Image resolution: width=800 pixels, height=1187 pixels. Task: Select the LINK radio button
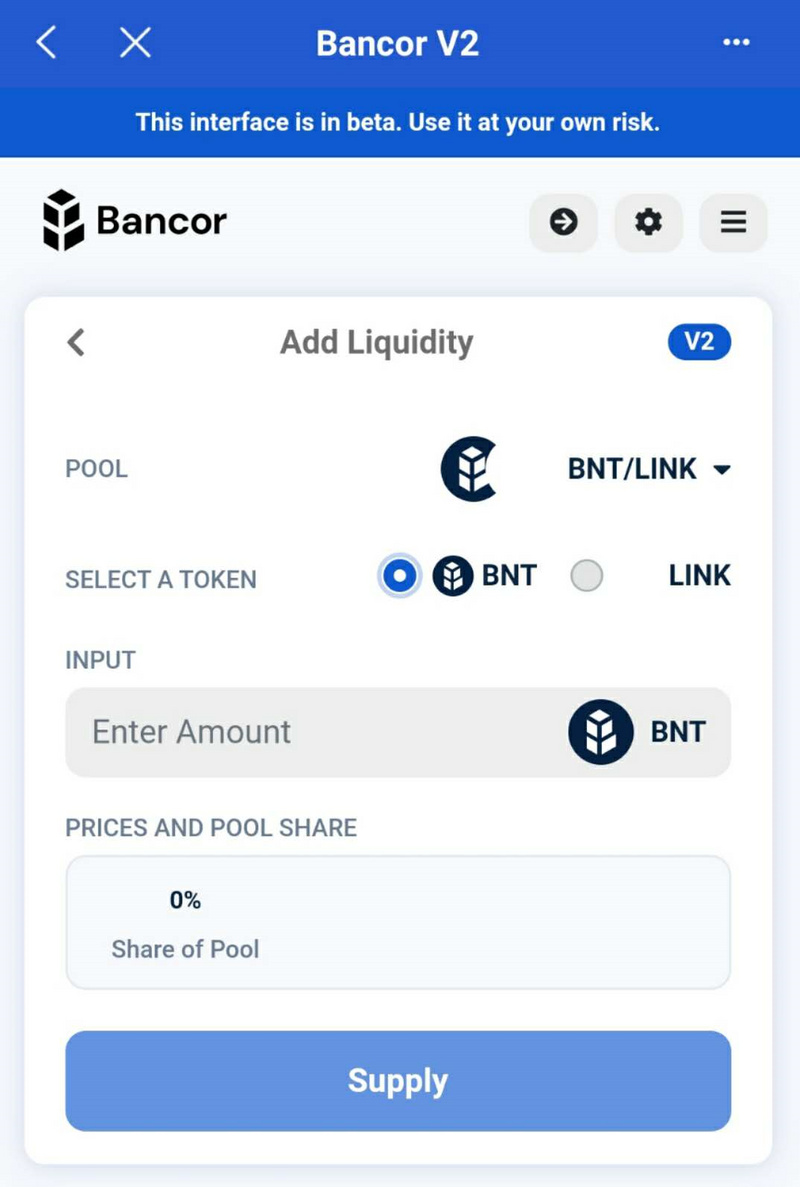pyautogui.click(x=587, y=575)
